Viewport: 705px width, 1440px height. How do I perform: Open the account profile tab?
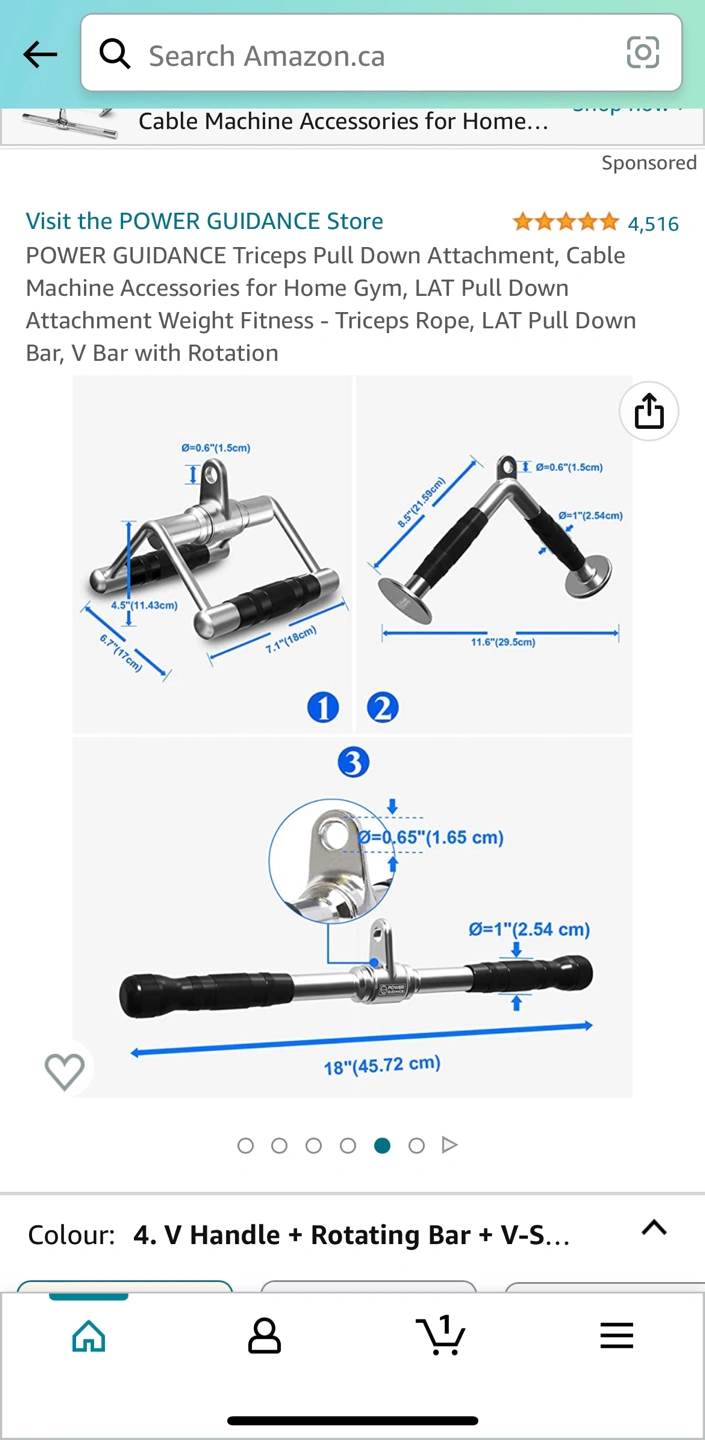[x=264, y=1335]
